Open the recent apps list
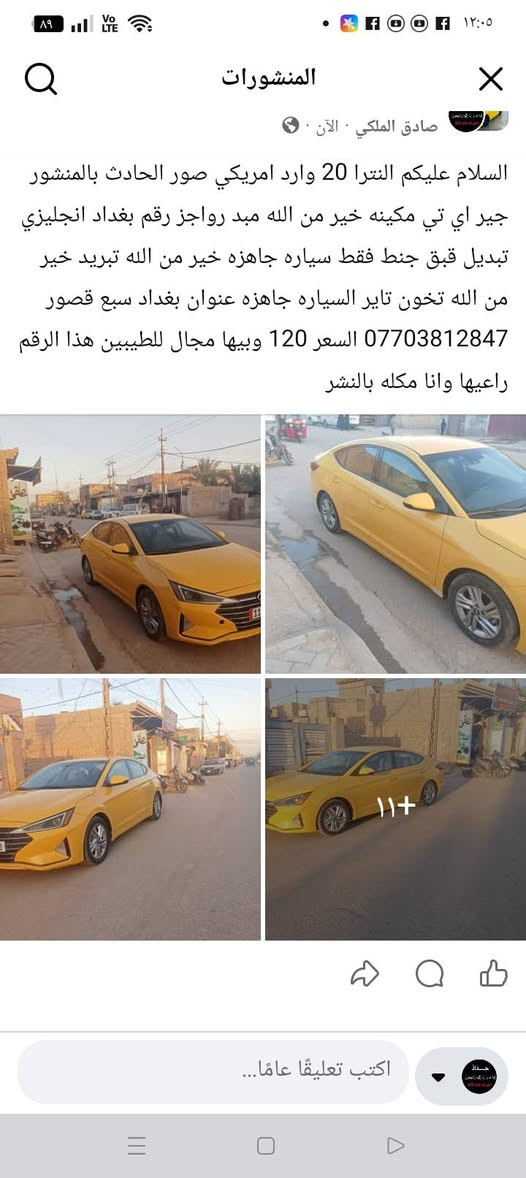The width and height of the screenshot is (526, 1178). click(x=137, y=1146)
